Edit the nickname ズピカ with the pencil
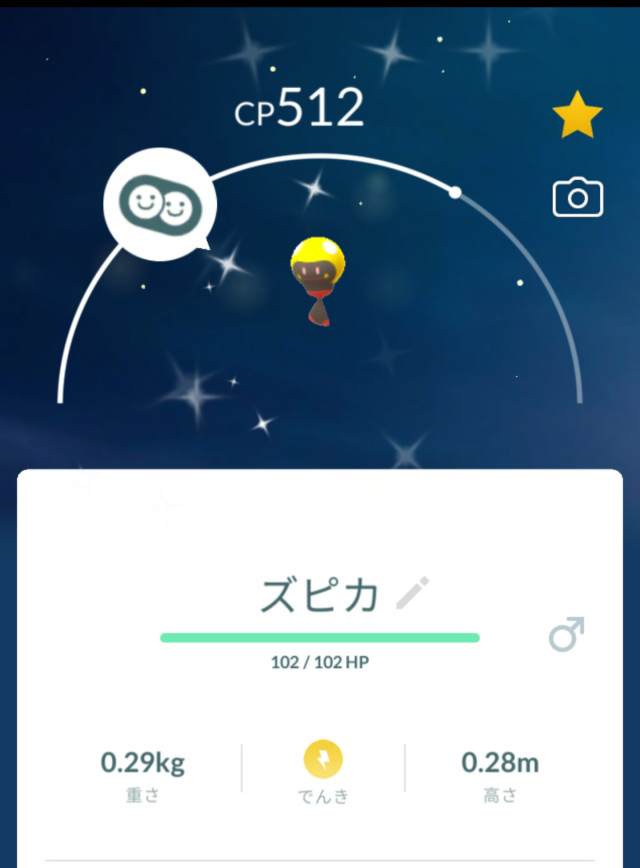640x868 pixels. [412, 594]
